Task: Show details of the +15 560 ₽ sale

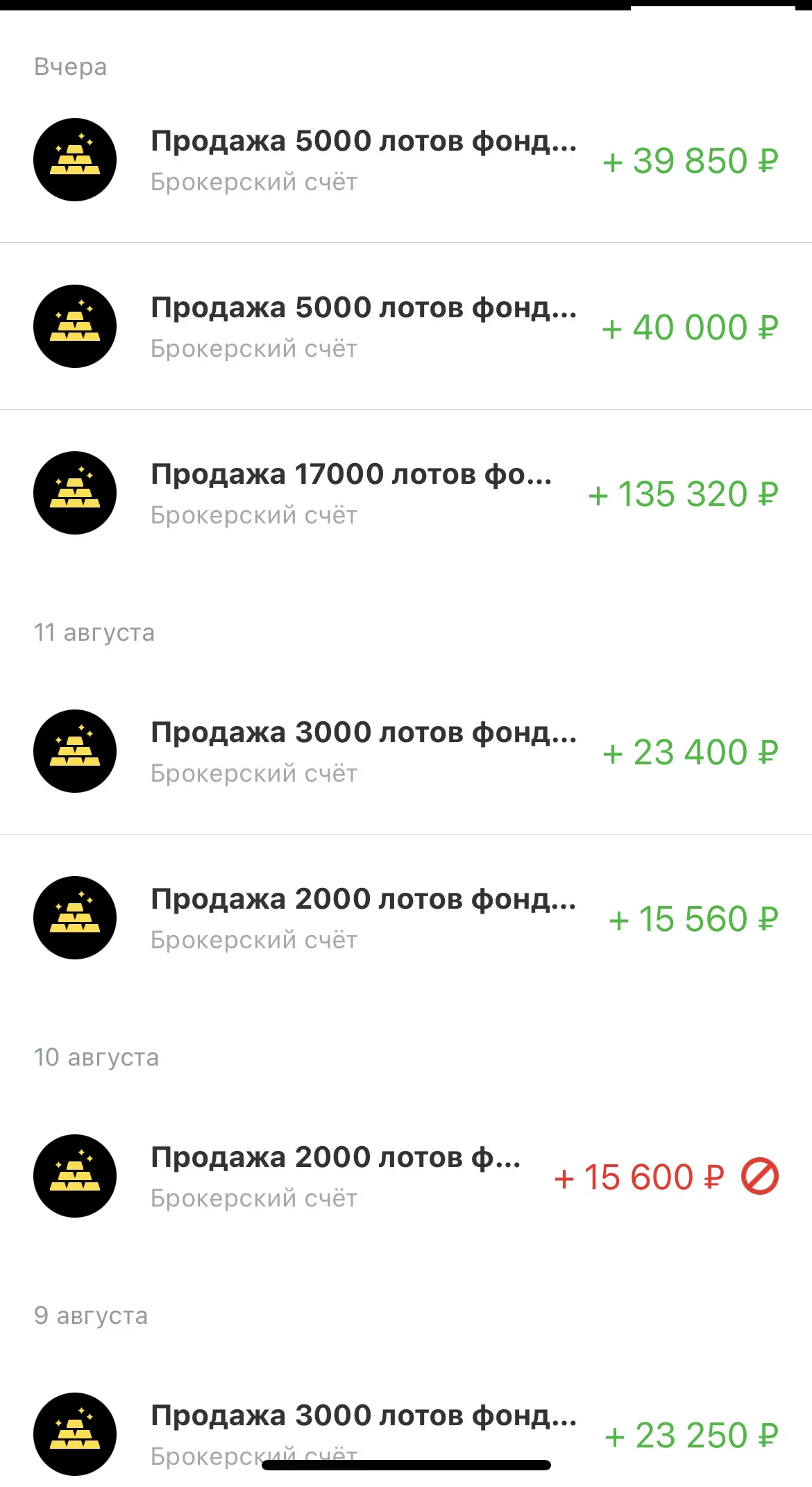Action: point(406,918)
